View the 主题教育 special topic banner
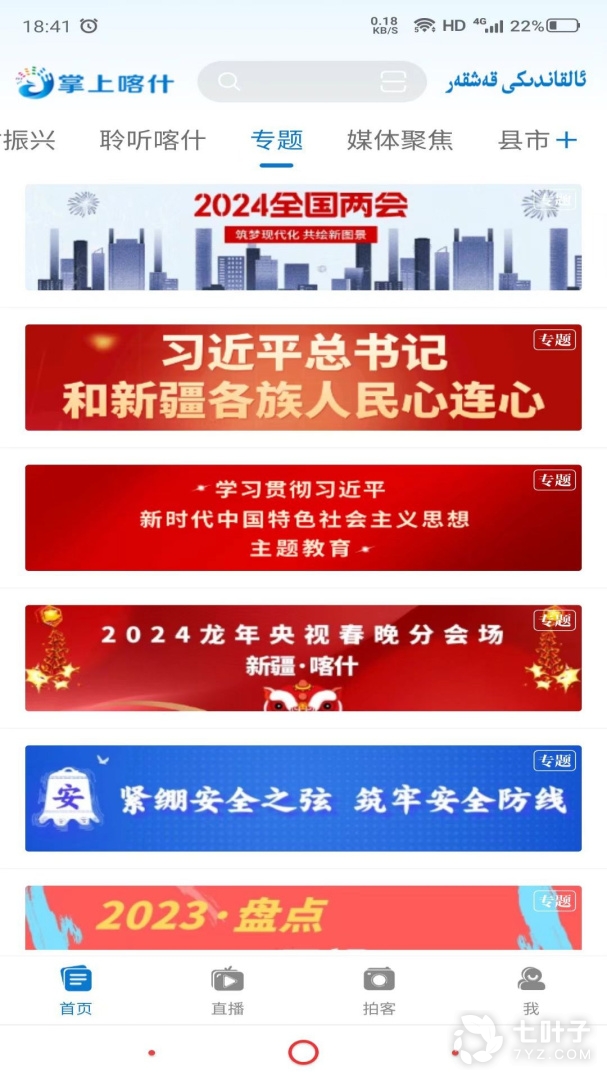This screenshot has height=1080, width=607. pos(303,517)
